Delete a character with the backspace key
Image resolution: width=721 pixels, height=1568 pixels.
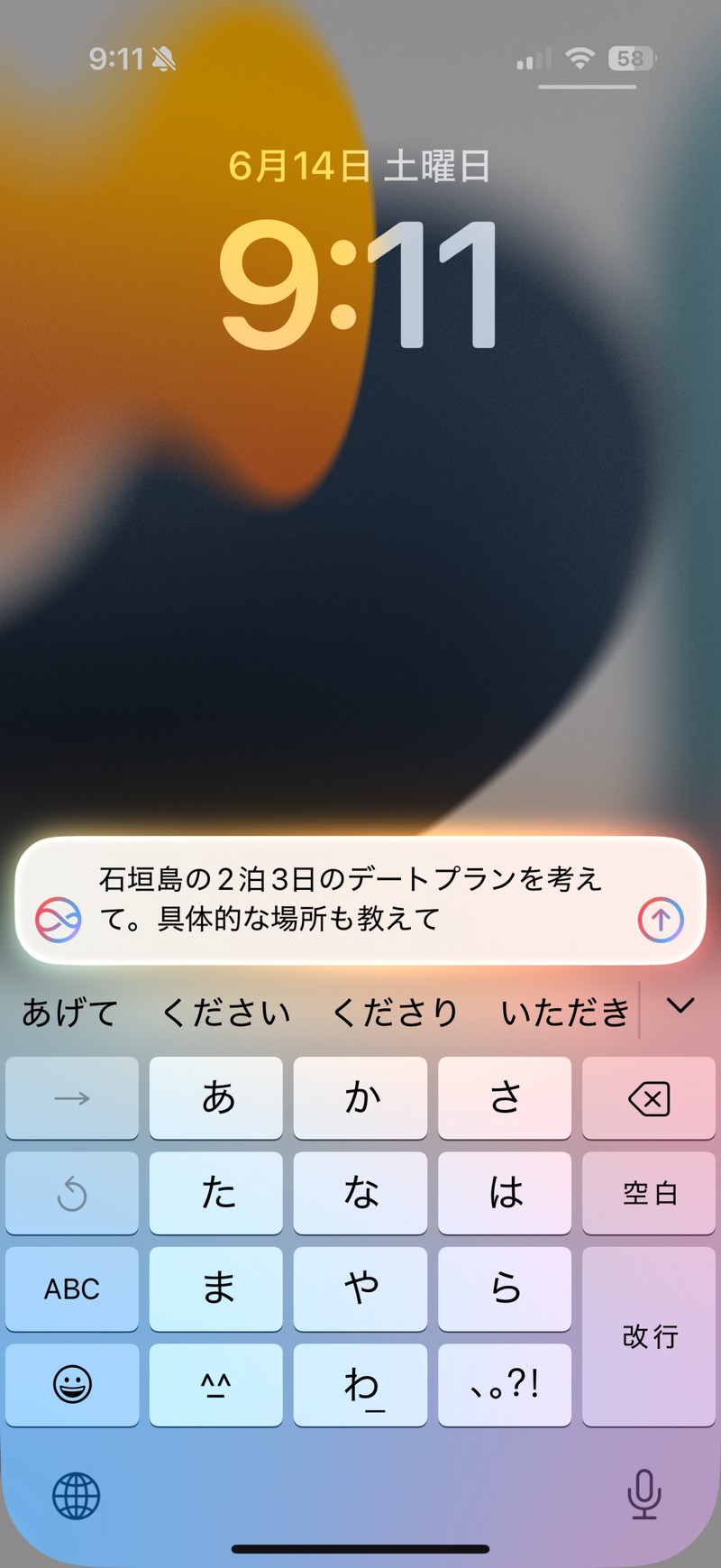648,1099
